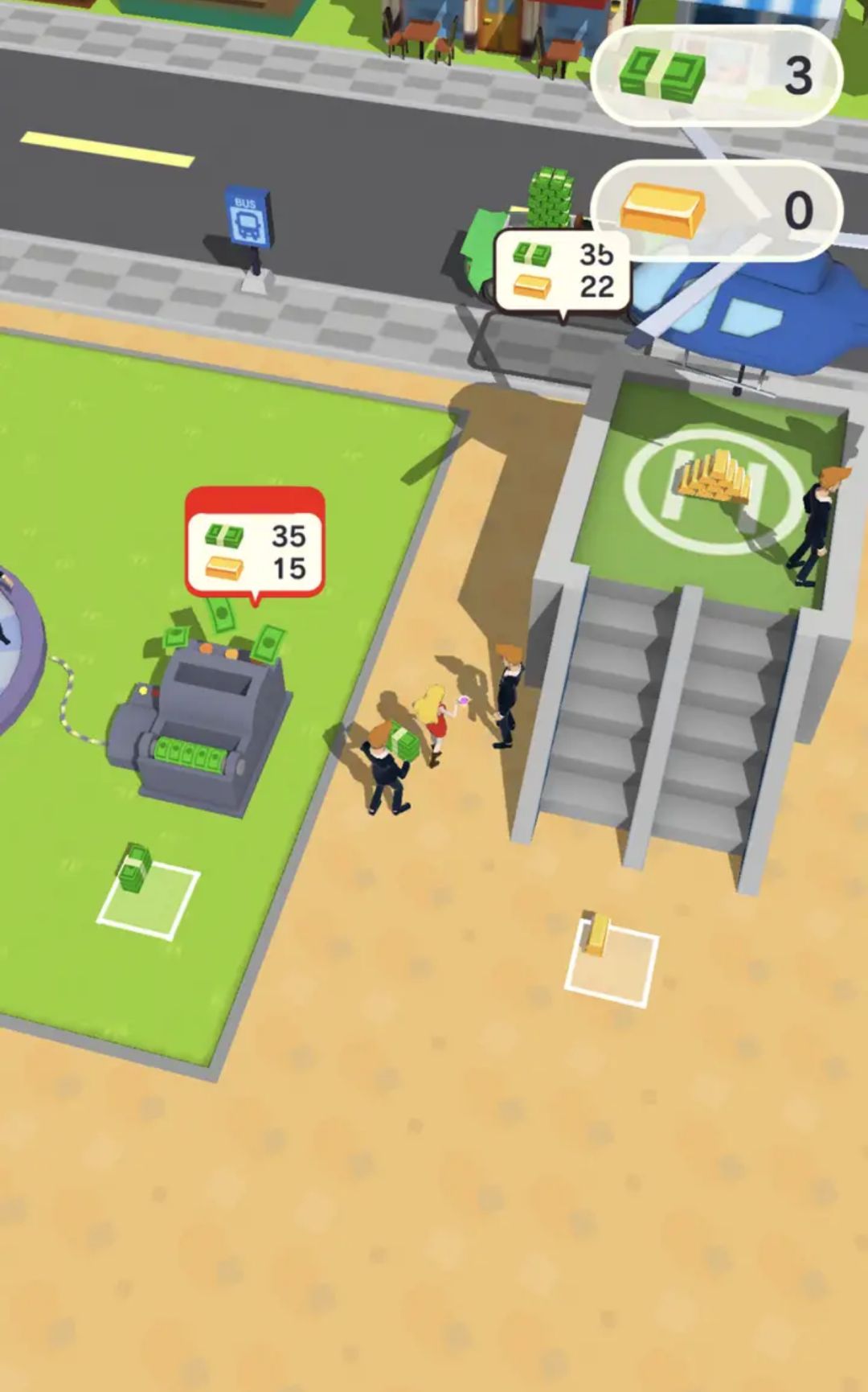Tap the 35 cash 22 gold bubble near helicopter
Image resolution: width=868 pixels, height=1392 pixels.
pyautogui.click(x=563, y=271)
